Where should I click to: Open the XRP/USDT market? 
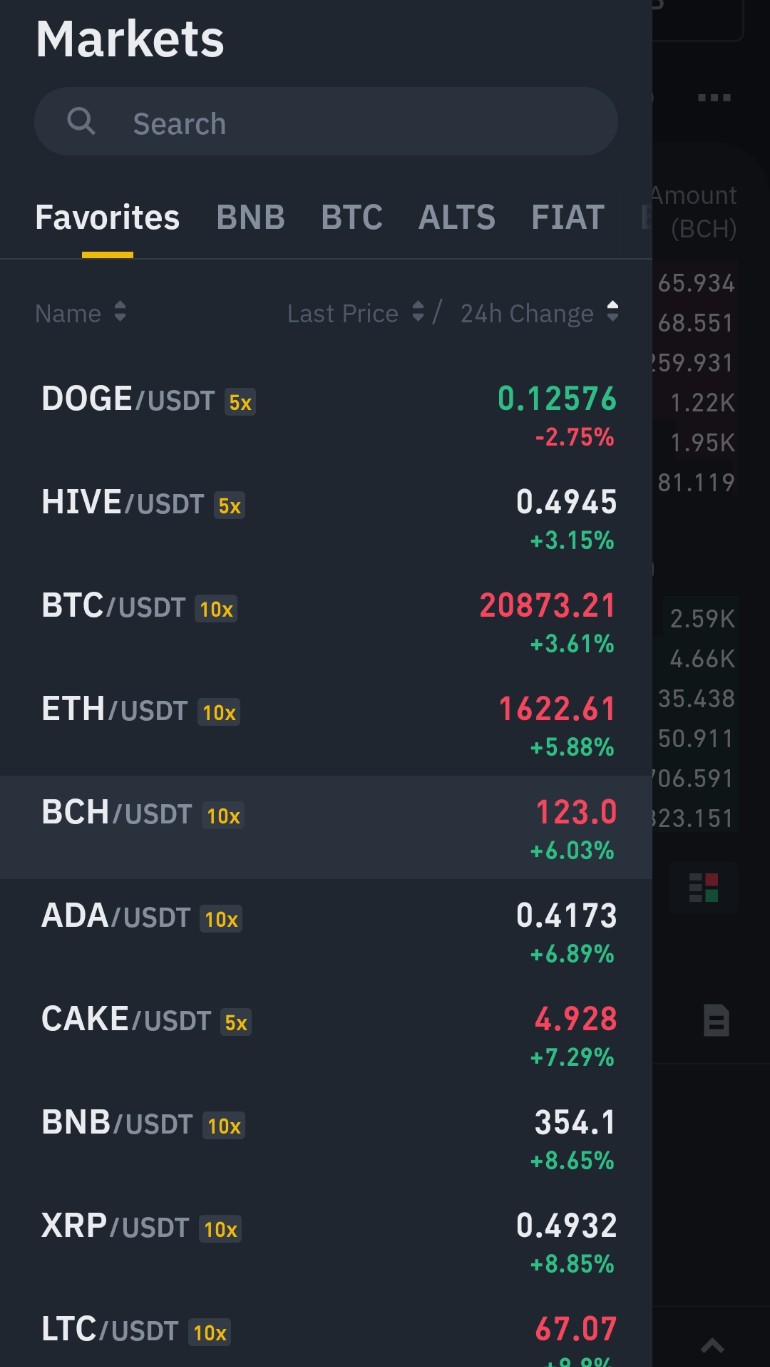pos(326,1241)
